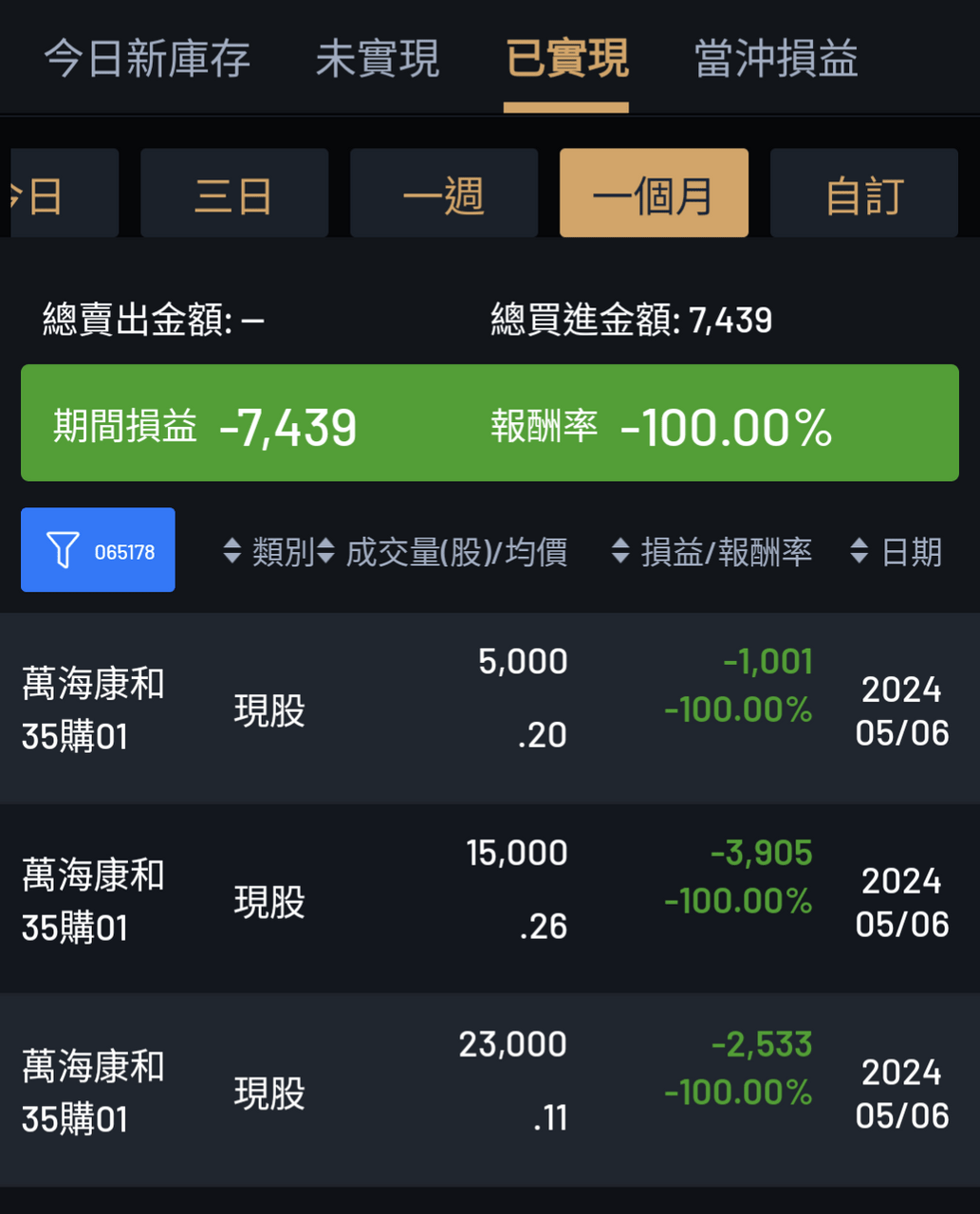Screen dimensions: 980x1214
Task: Enable the 一週 period filter
Action: (x=443, y=192)
